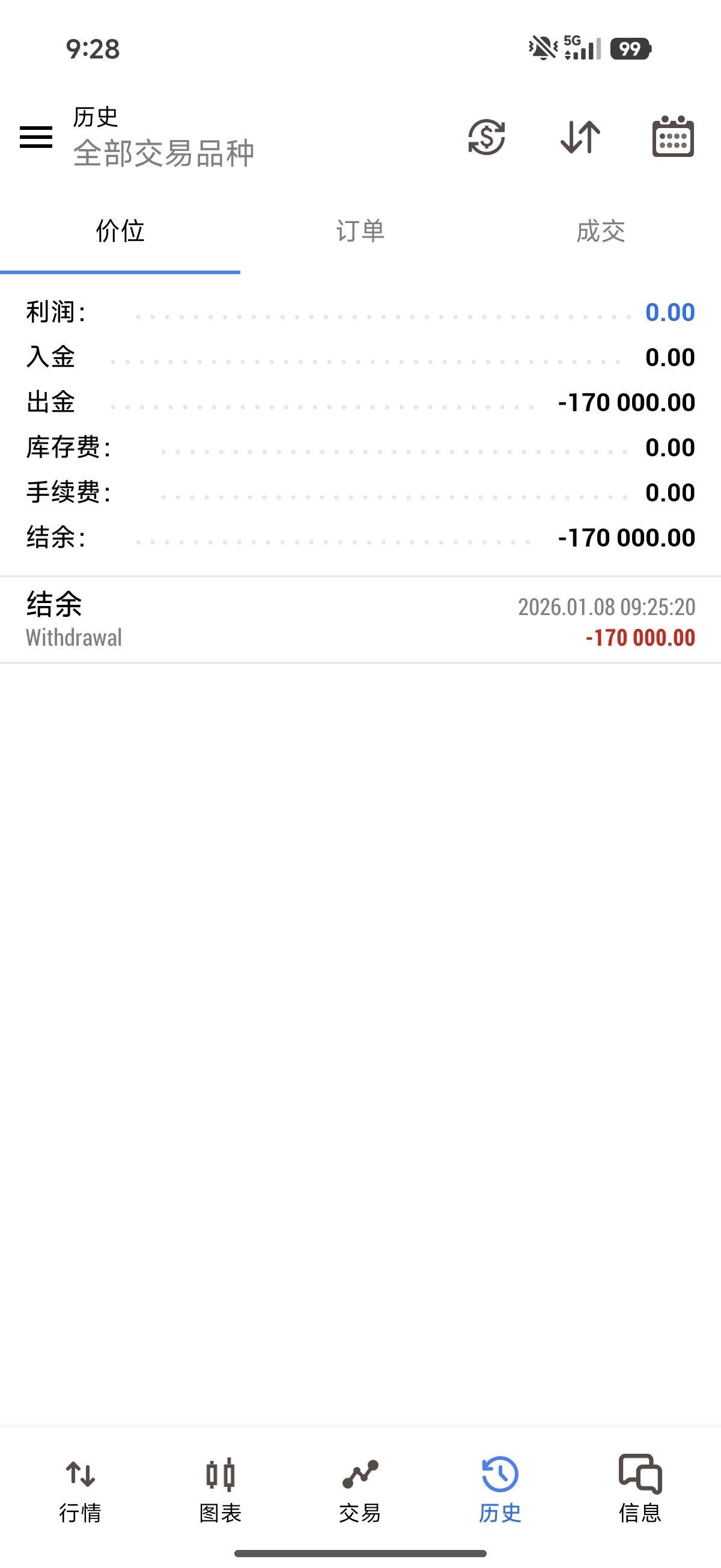Screen dimensions: 721x1568
Task: Select the 价位 tab
Action: point(120,232)
